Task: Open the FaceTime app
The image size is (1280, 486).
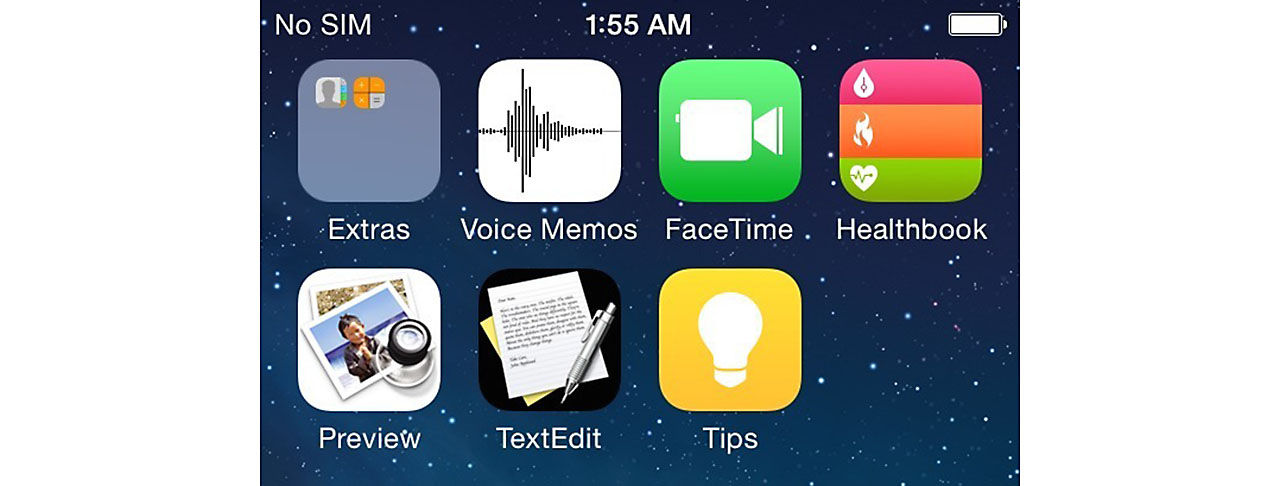Action: click(x=729, y=131)
